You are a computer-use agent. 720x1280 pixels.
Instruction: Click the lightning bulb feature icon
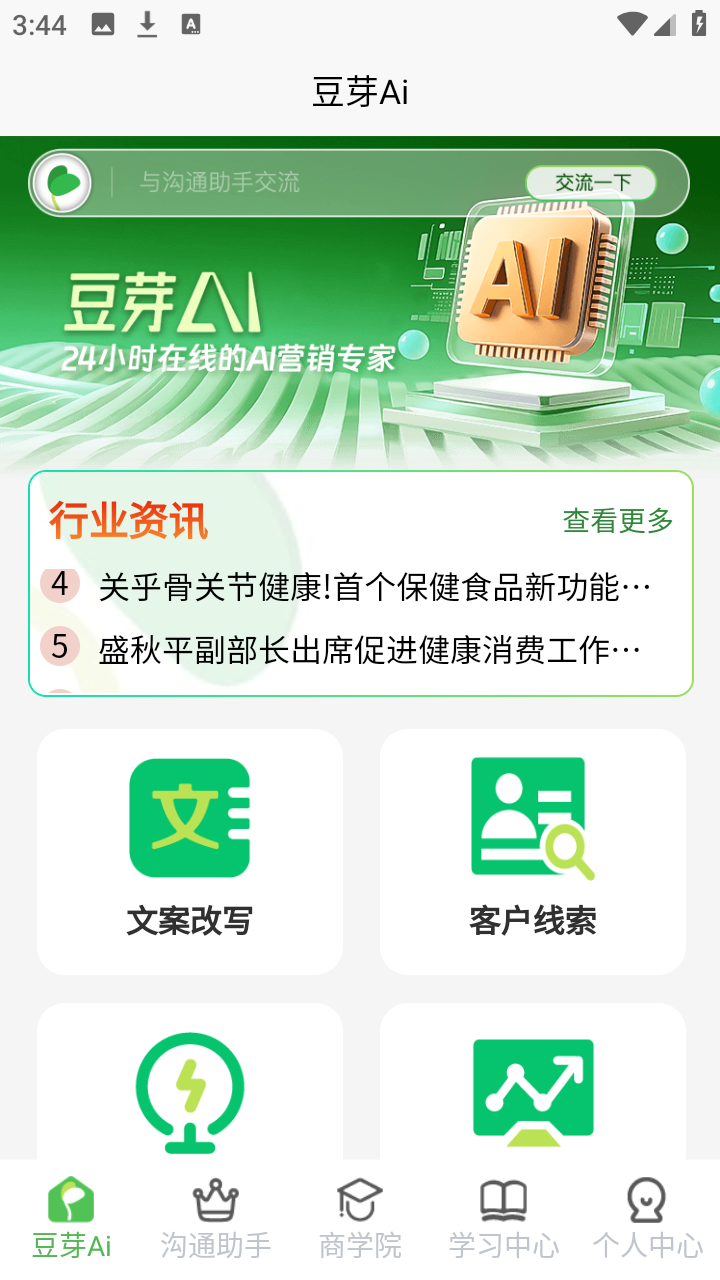tap(189, 1092)
